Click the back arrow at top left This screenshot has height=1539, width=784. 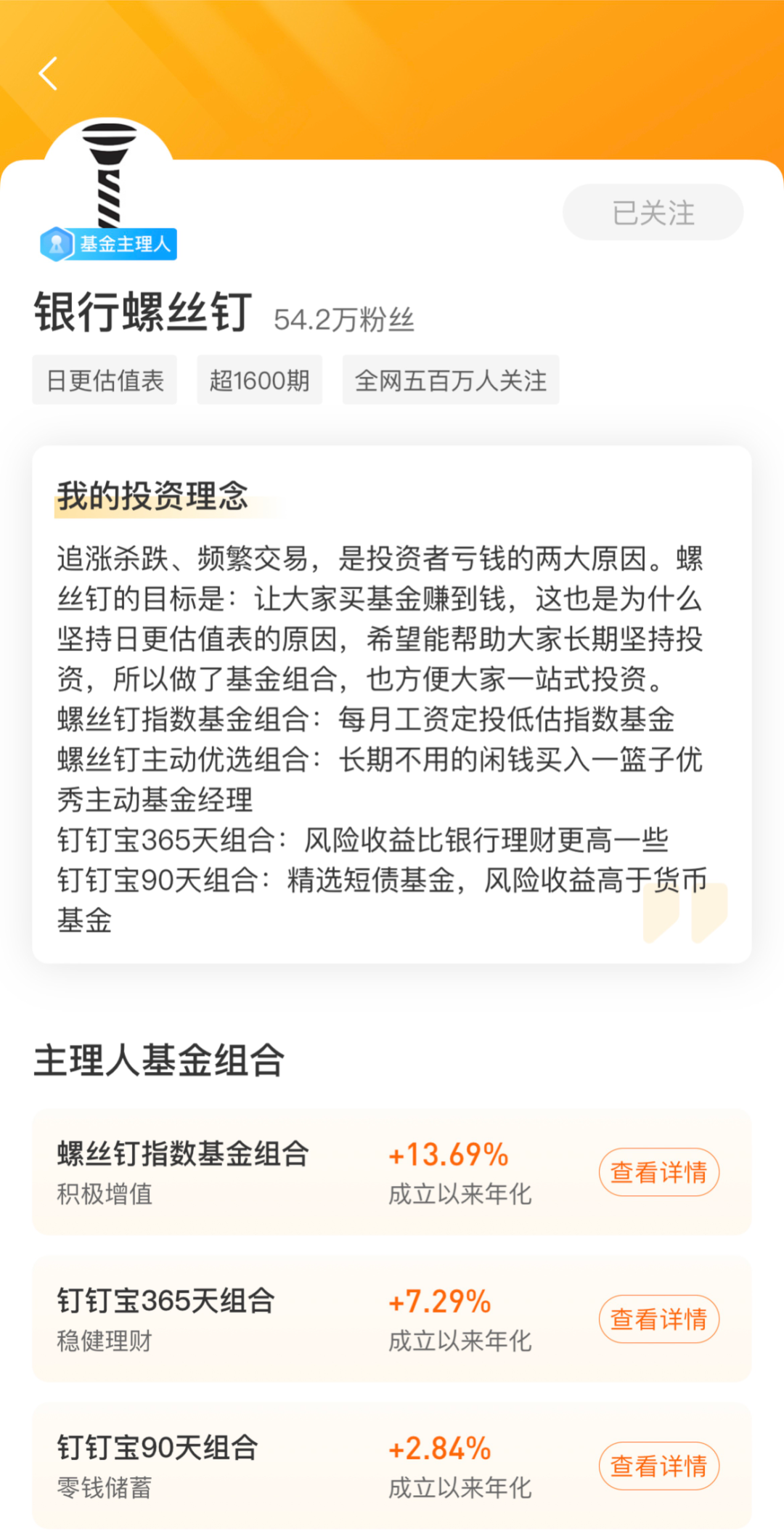point(48,73)
